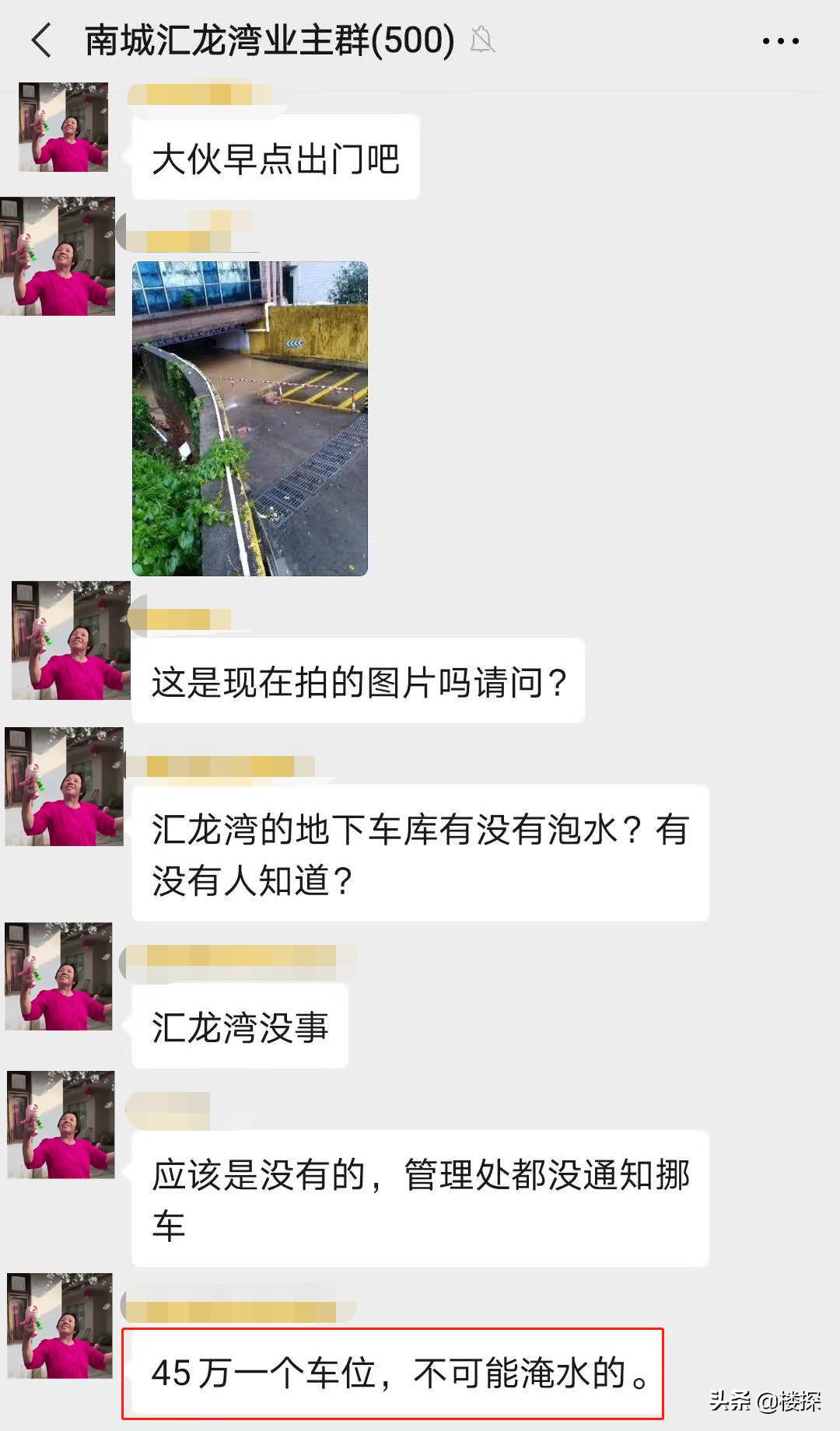Image resolution: width=840 pixels, height=1431 pixels.
Task: Open sender avatar beside first message
Action: coord(62,128)
